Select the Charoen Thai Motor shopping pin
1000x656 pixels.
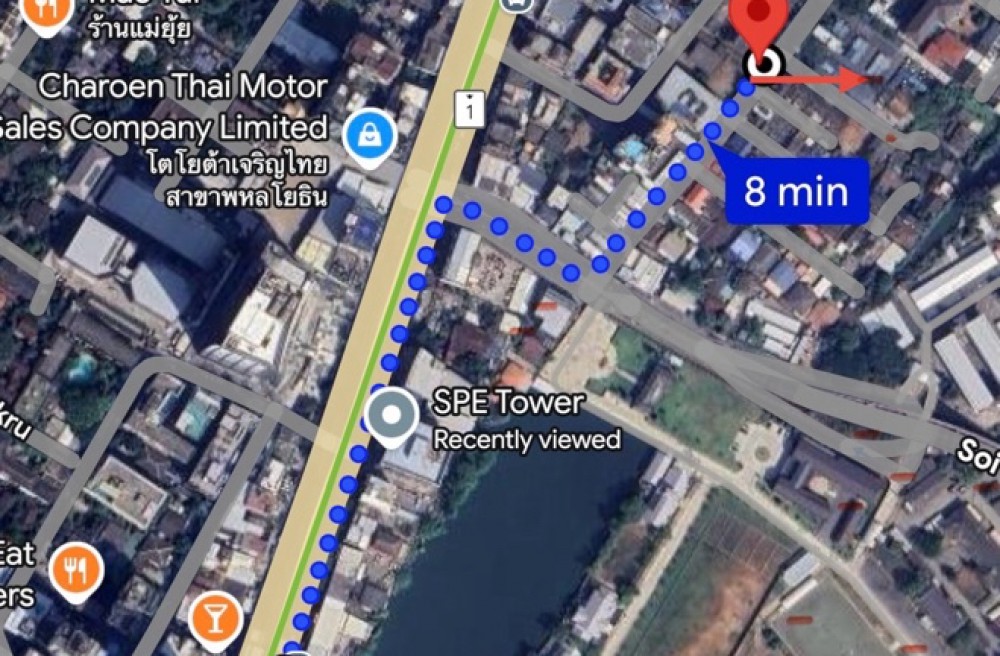pos(368,131)
